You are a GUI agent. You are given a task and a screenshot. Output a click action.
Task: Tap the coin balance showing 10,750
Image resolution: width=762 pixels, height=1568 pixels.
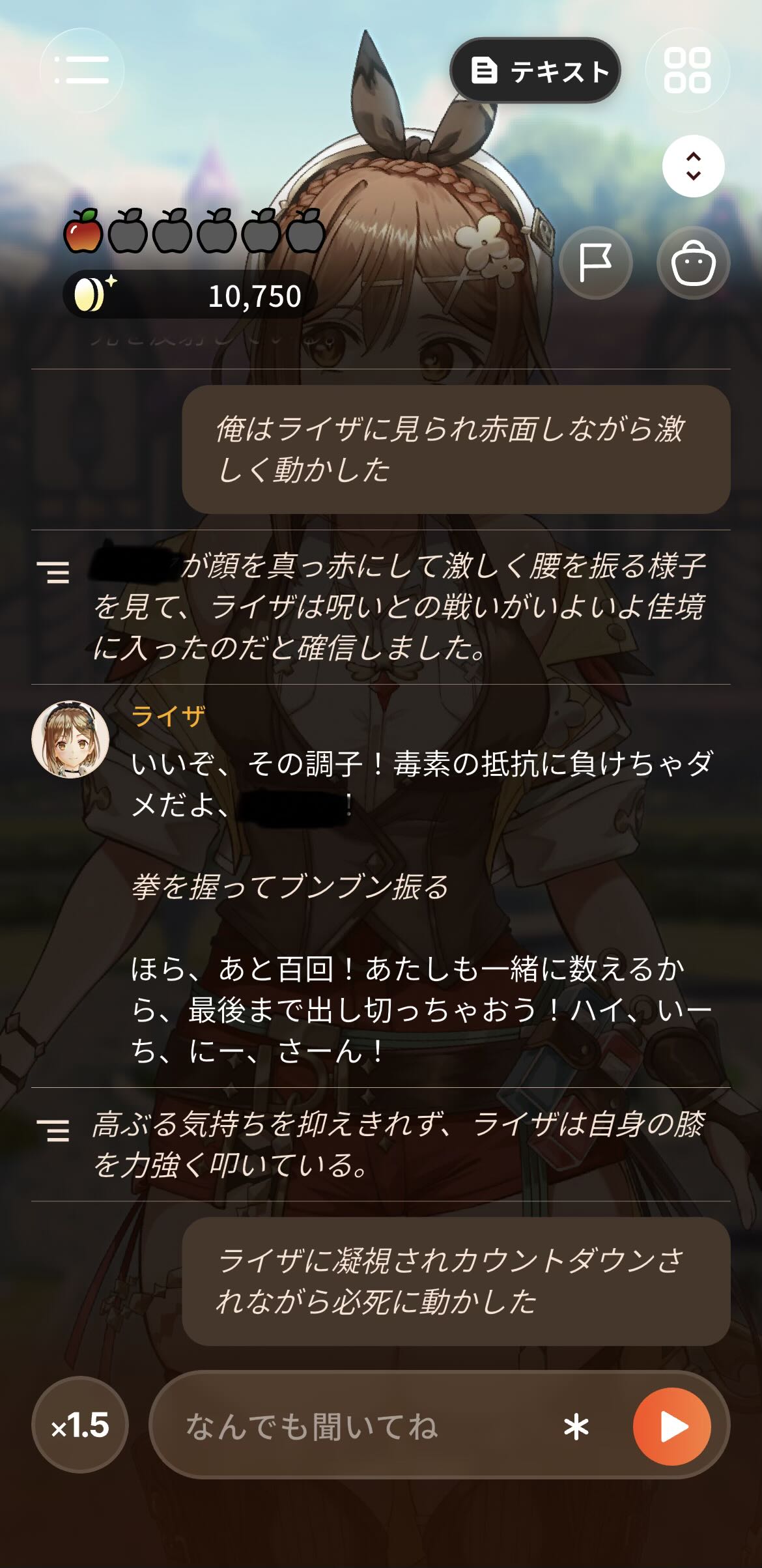(190, 295)
